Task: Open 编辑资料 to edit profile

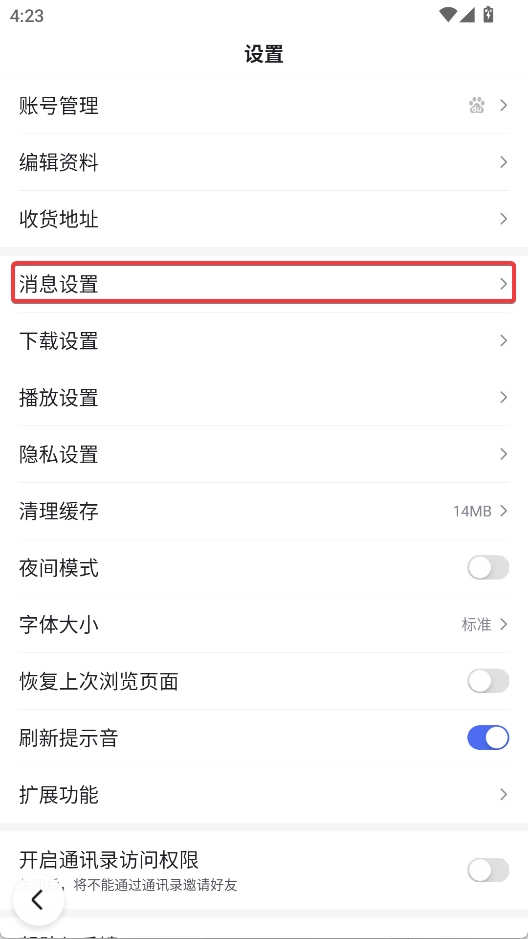Action: (x=264, y=162)
